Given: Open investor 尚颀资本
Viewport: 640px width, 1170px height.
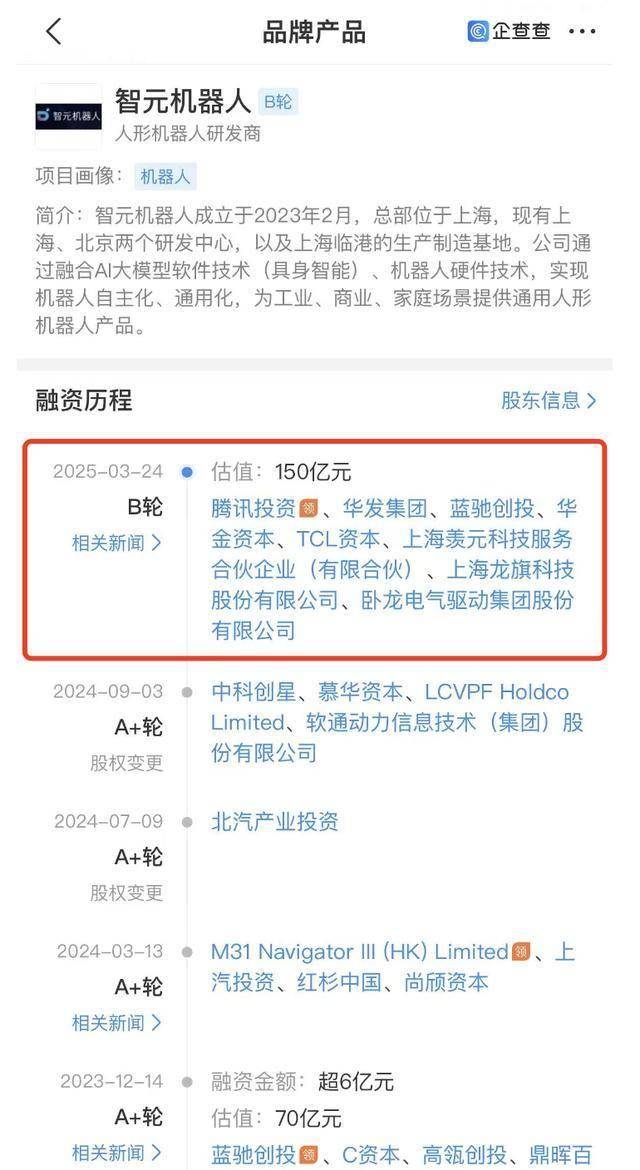Looking at the screenshot, I should (446, 983).
